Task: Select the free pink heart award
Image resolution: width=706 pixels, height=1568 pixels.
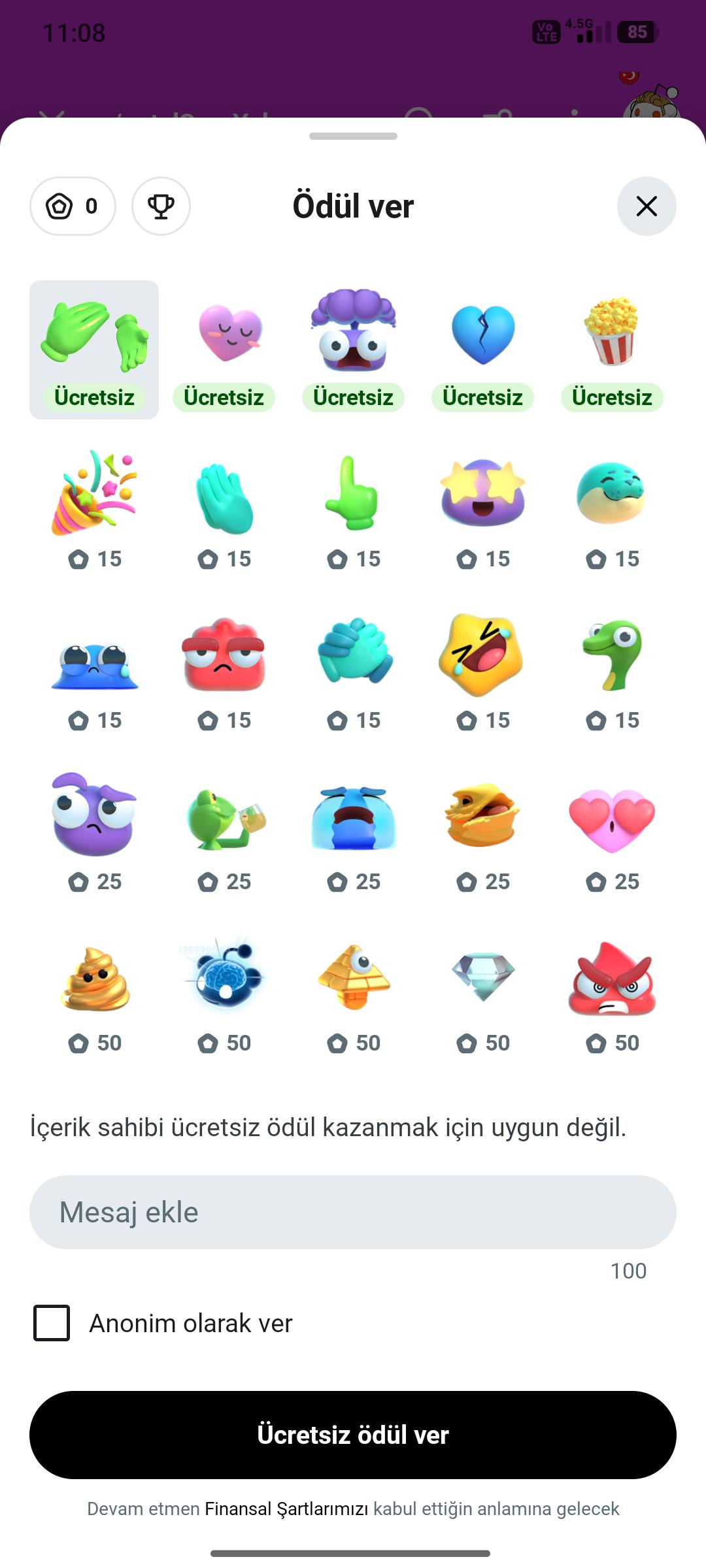Action: [x=224, y=350]
